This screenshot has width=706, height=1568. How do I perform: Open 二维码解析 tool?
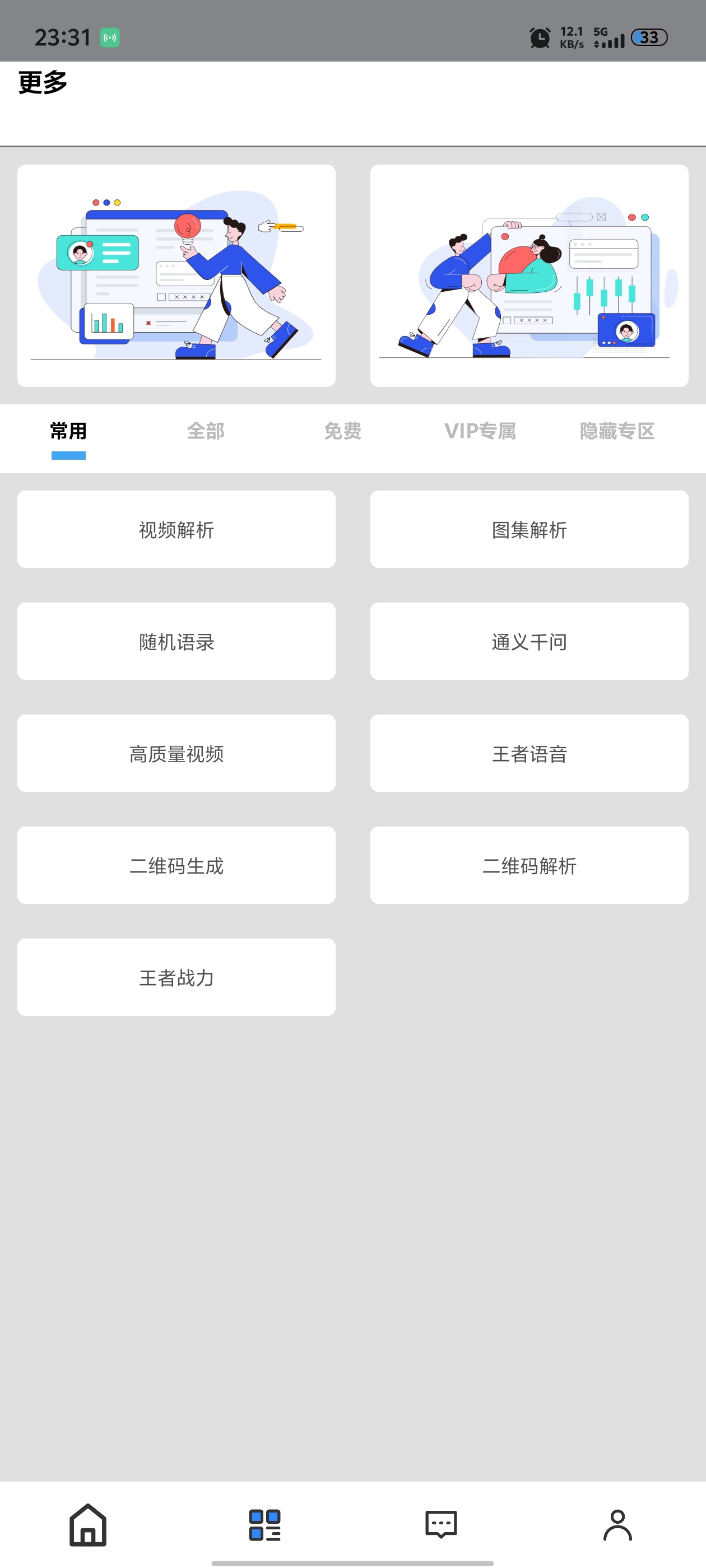coord(529,865)
